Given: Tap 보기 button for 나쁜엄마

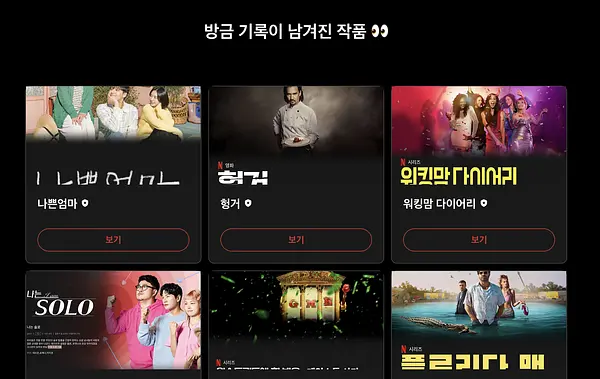Looking at the screenshot, I should pos(113,240).
